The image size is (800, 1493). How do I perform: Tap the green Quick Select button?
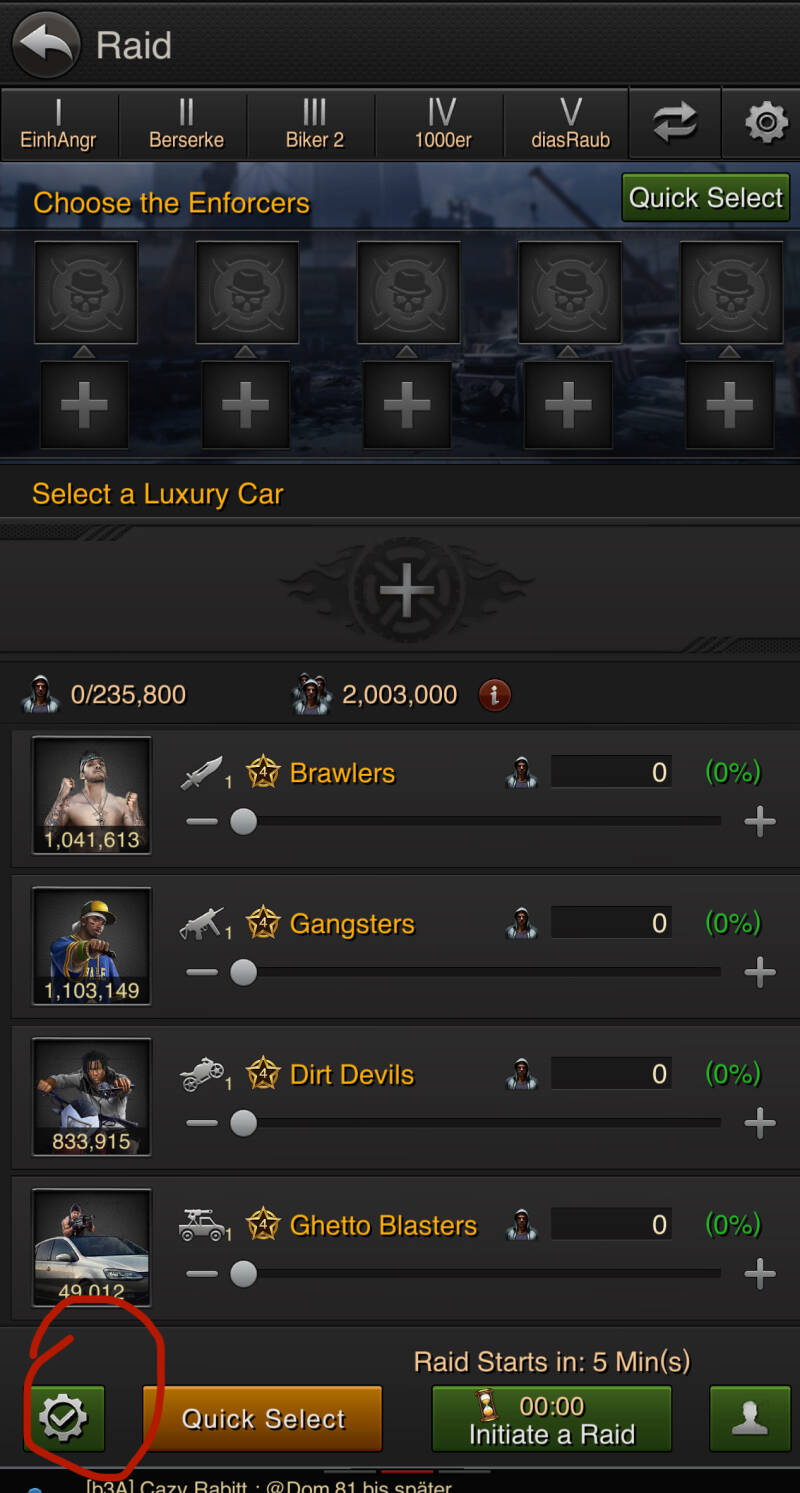(706, 198)
